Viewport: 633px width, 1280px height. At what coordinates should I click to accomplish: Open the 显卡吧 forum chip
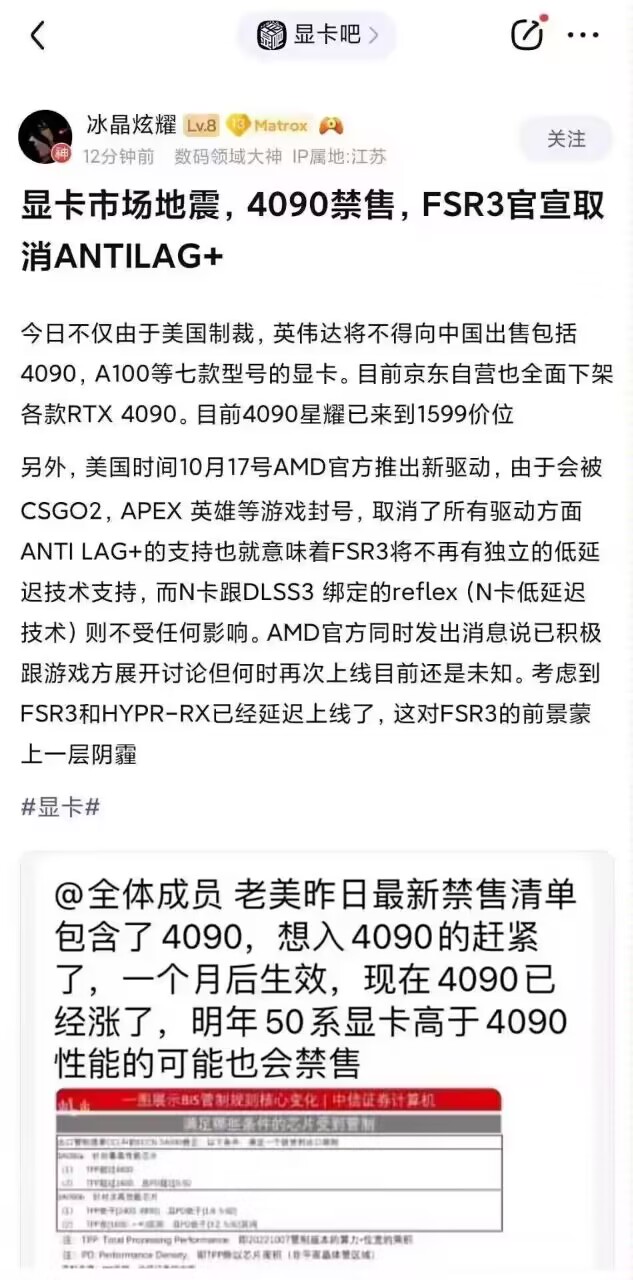click(x=317, y=36)
